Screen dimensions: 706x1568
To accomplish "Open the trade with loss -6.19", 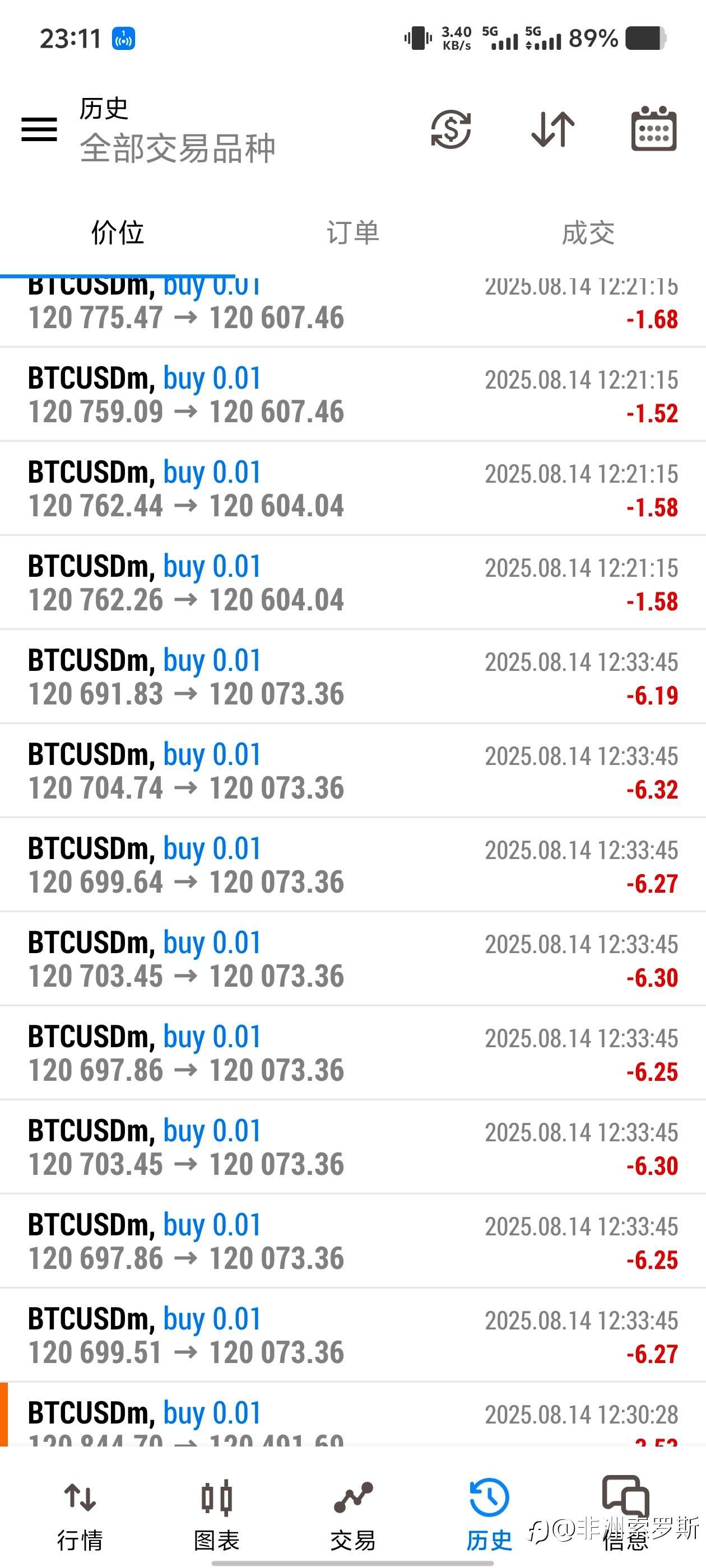I will click(x=352, y=677).
